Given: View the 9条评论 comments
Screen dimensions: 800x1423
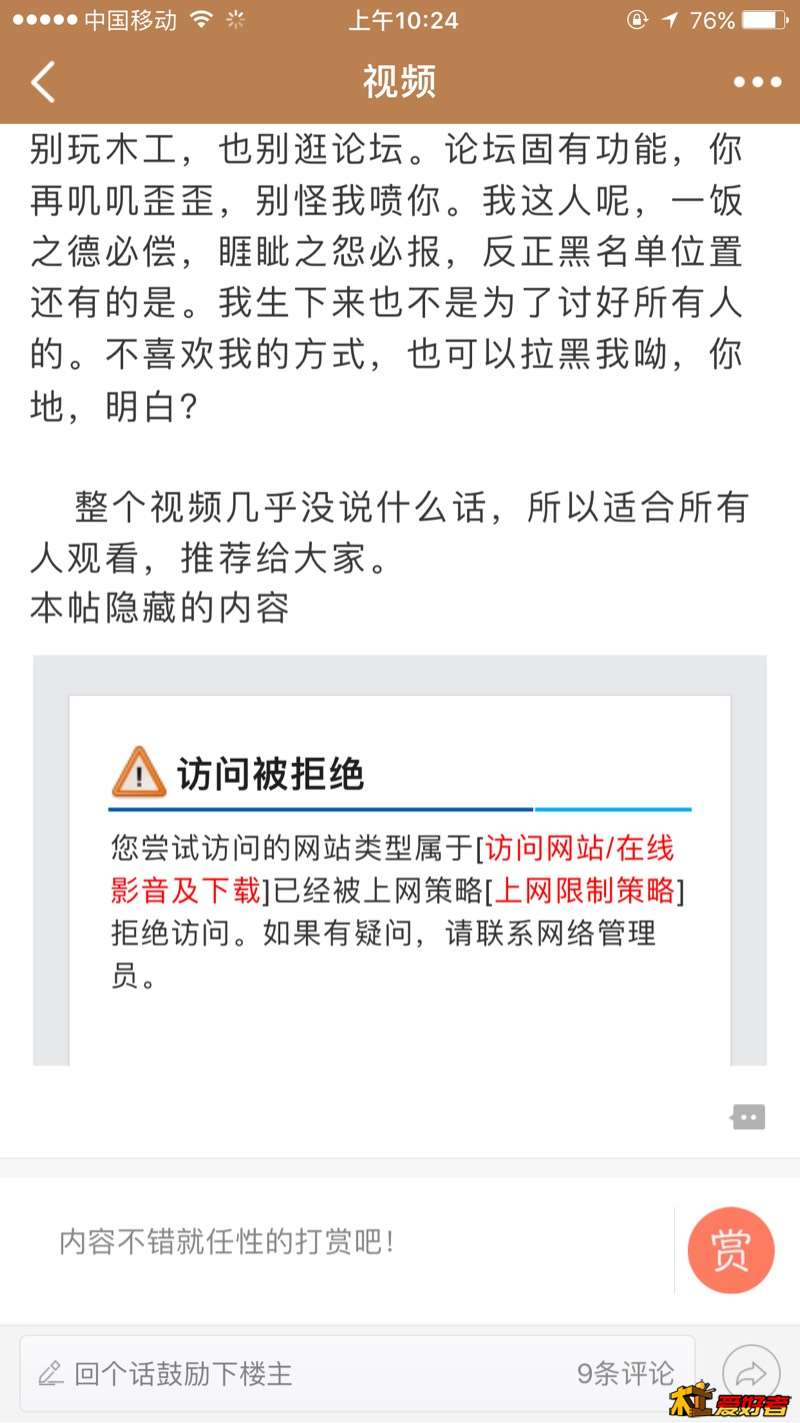Looking at the screenshot, I should pos(625,1374).
